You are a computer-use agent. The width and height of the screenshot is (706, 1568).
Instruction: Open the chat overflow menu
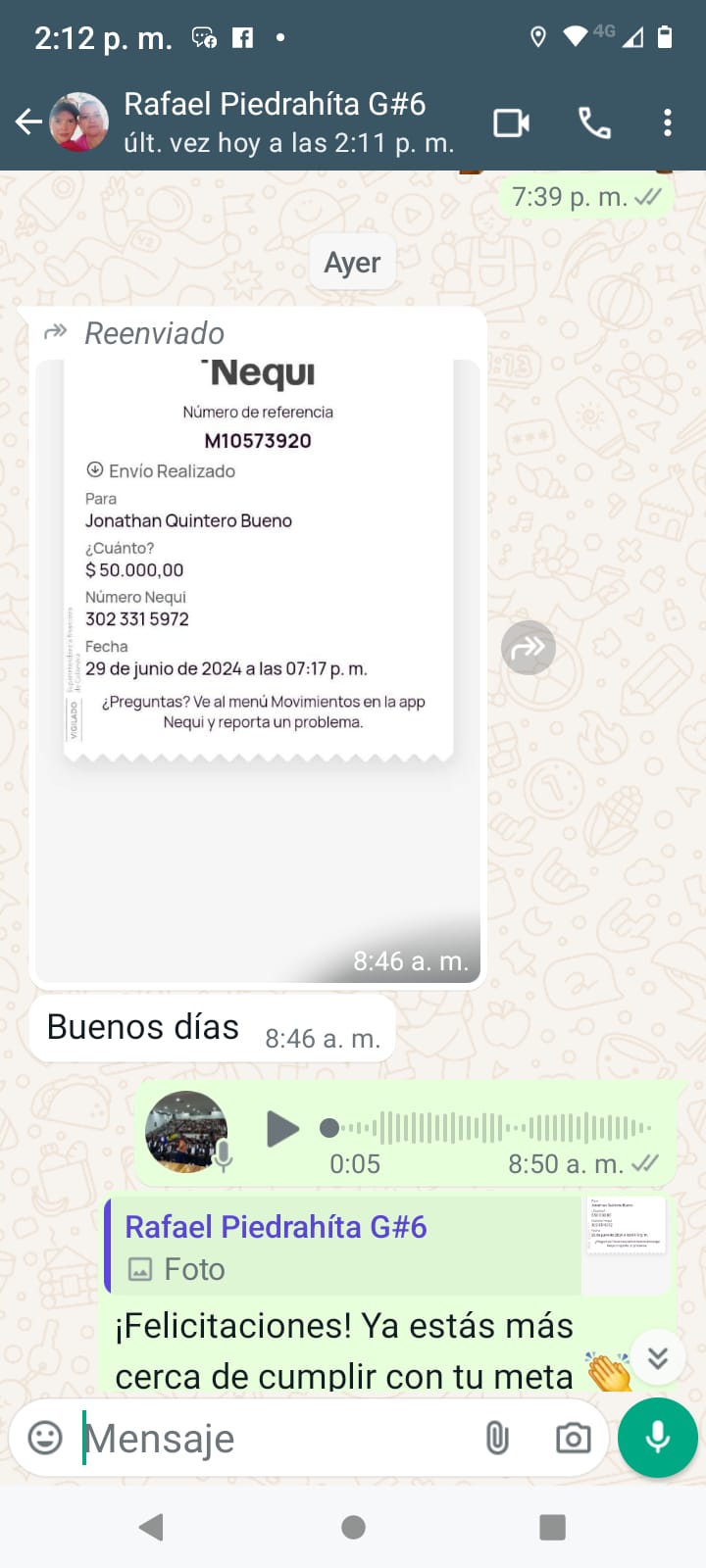point(668,123)
